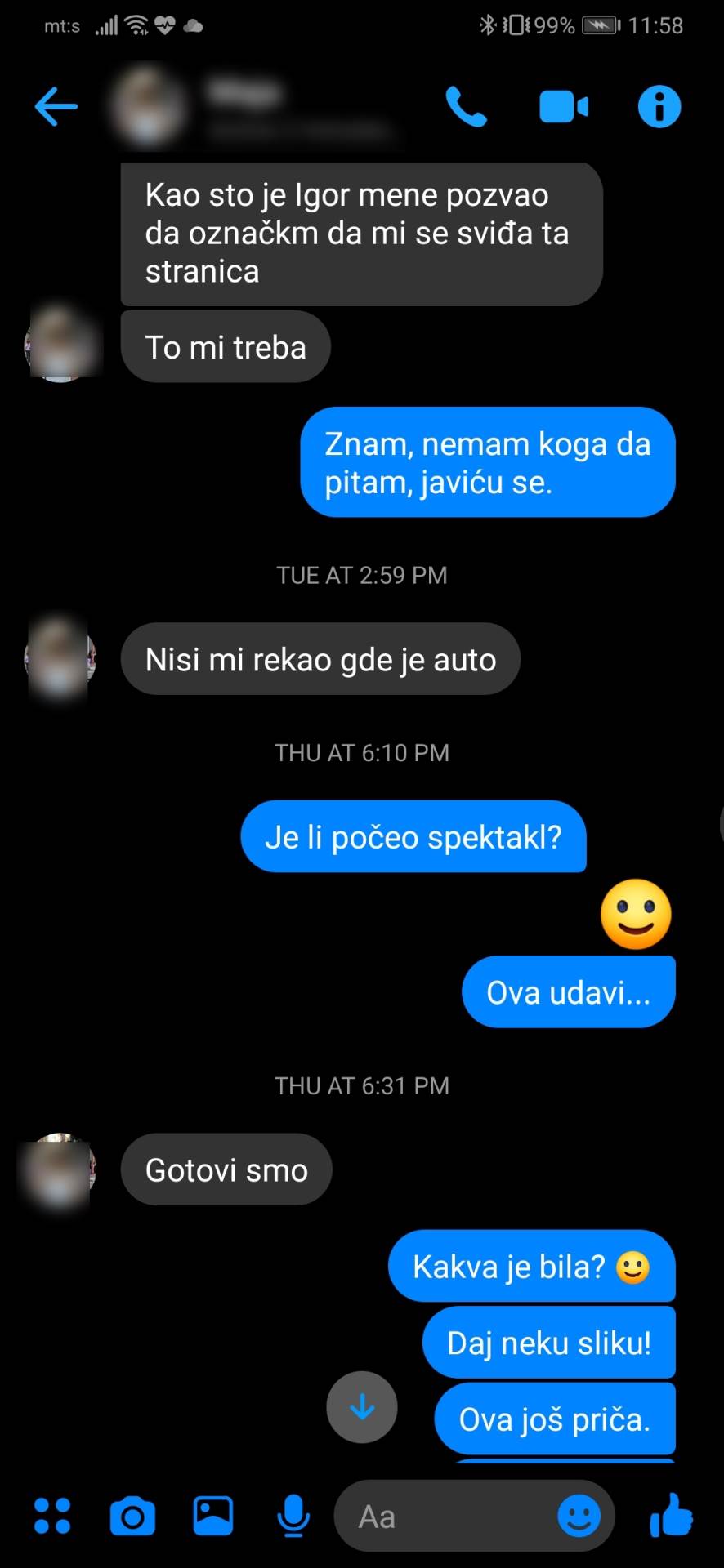Open the photo gallery picker
This screenshot has width=724, height=1568.
[x=213, y=1516]
